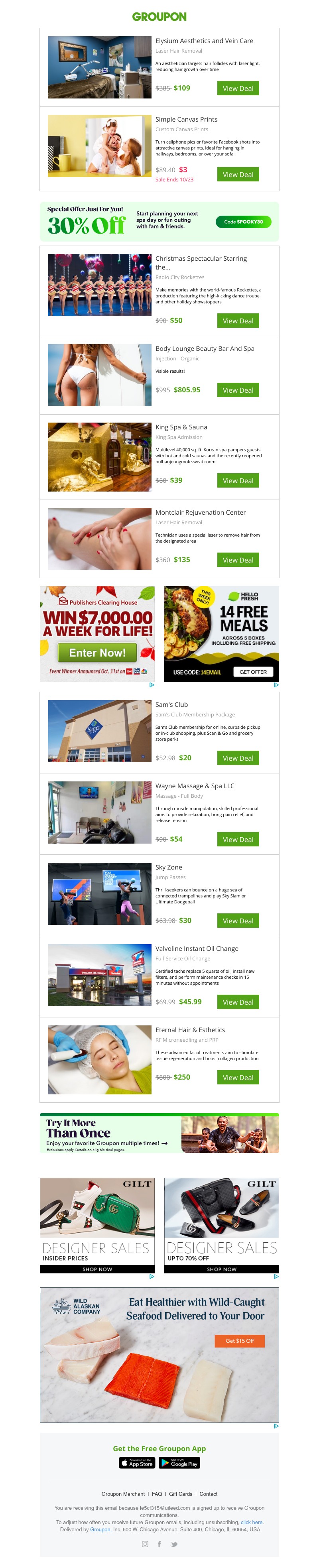This screenshot has height=1568, width=319.
Task: Go to the FAQ page
Action: pyautogui.click(x=156, y=1494)
